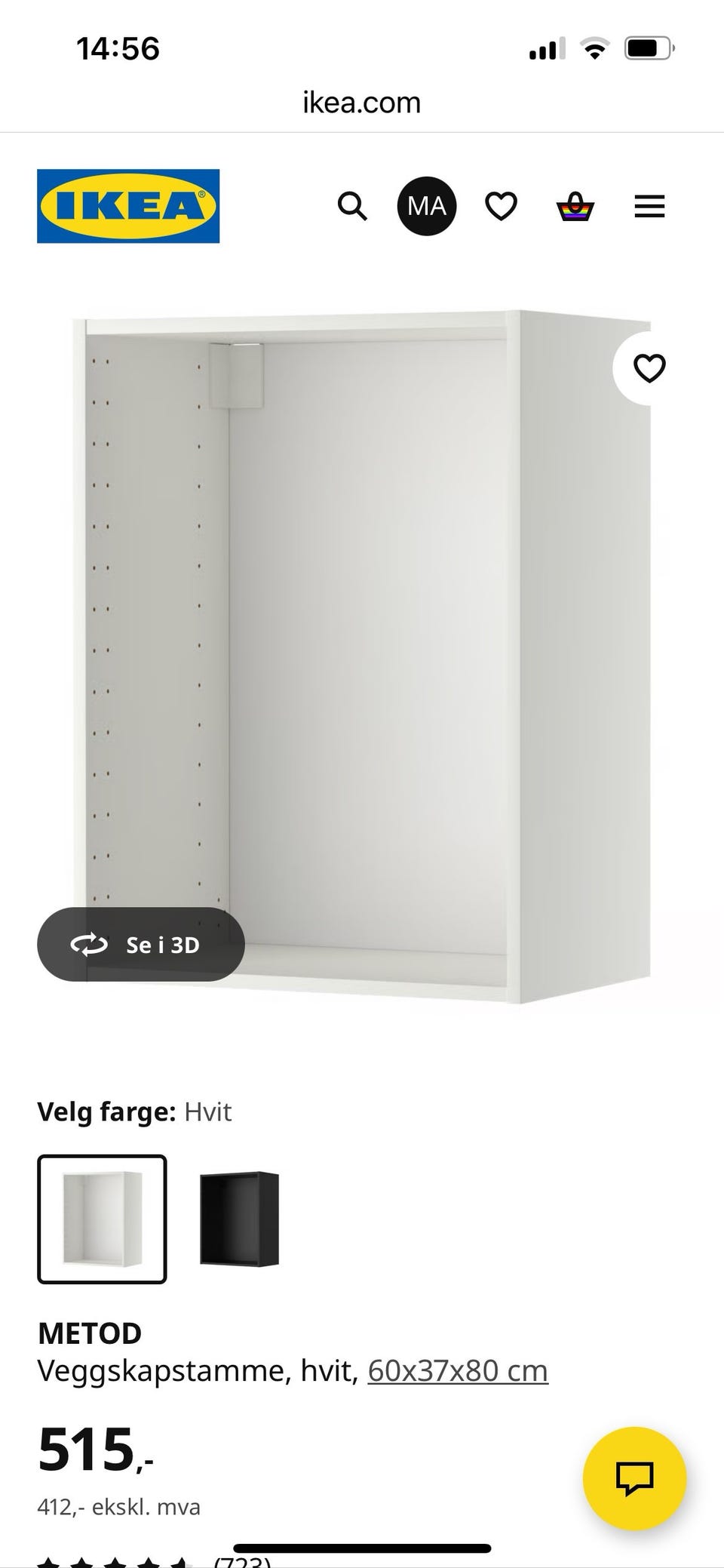Select the black color option

tap(240, 1219)
